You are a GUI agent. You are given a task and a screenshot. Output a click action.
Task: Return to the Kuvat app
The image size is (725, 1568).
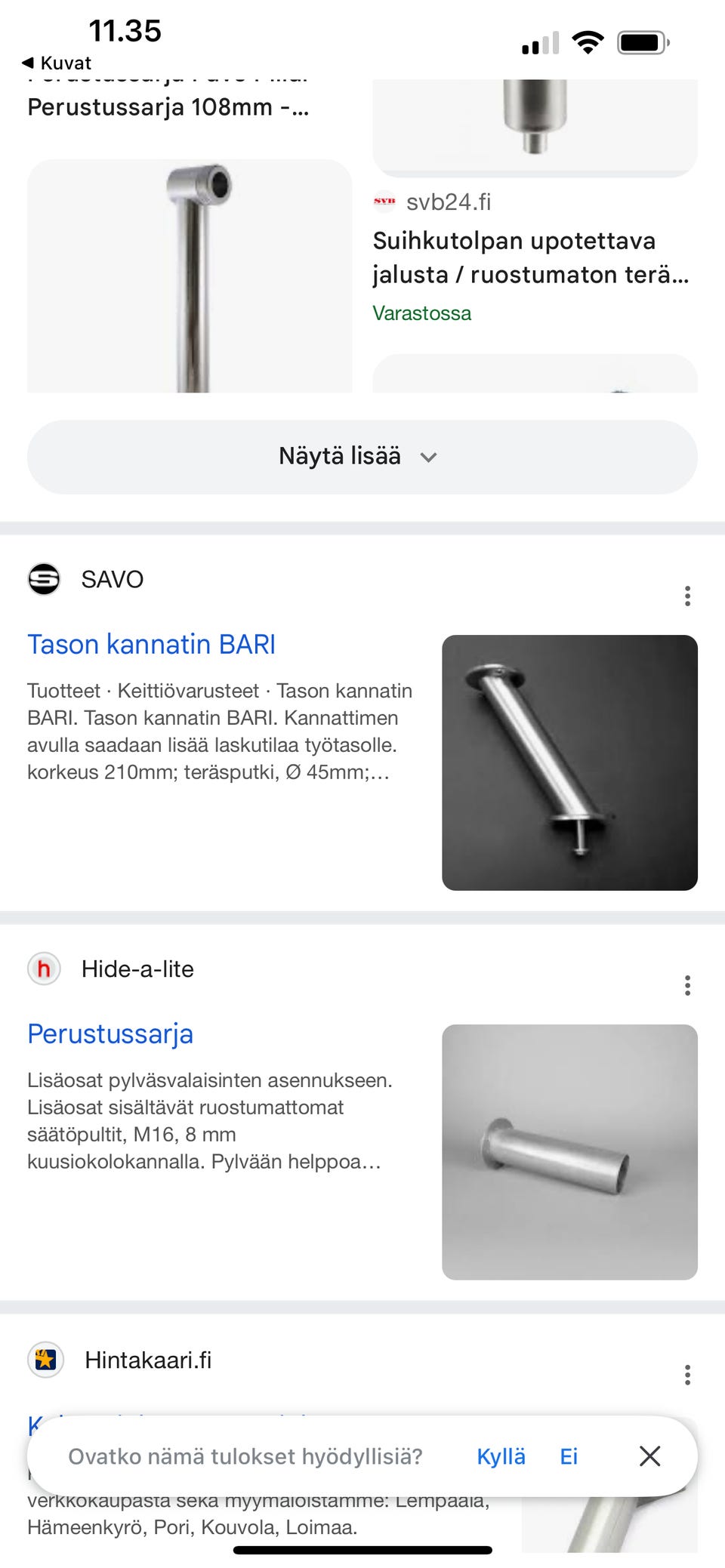(x=57, y=63)
